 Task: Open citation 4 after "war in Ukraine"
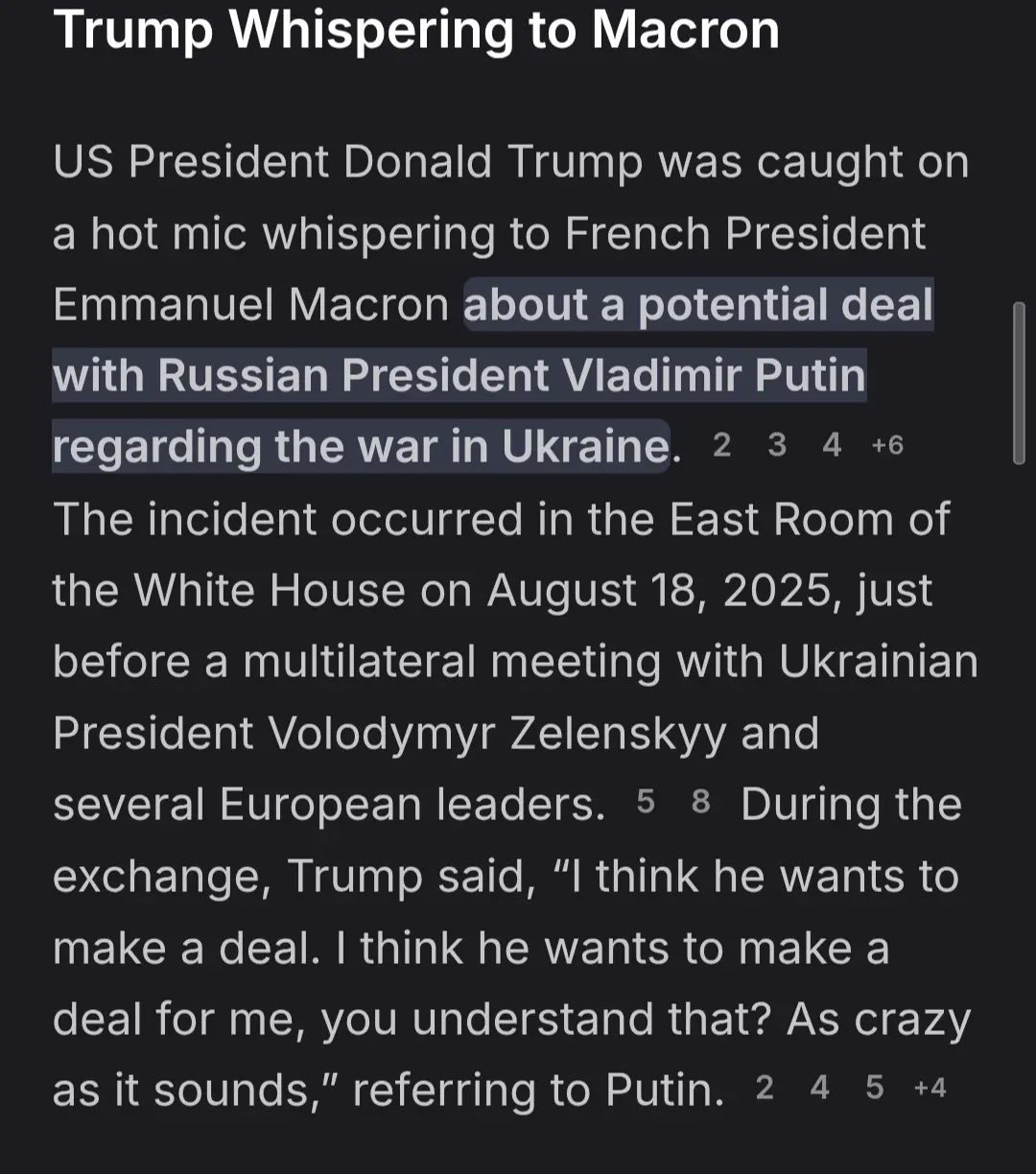pos(832,445)
